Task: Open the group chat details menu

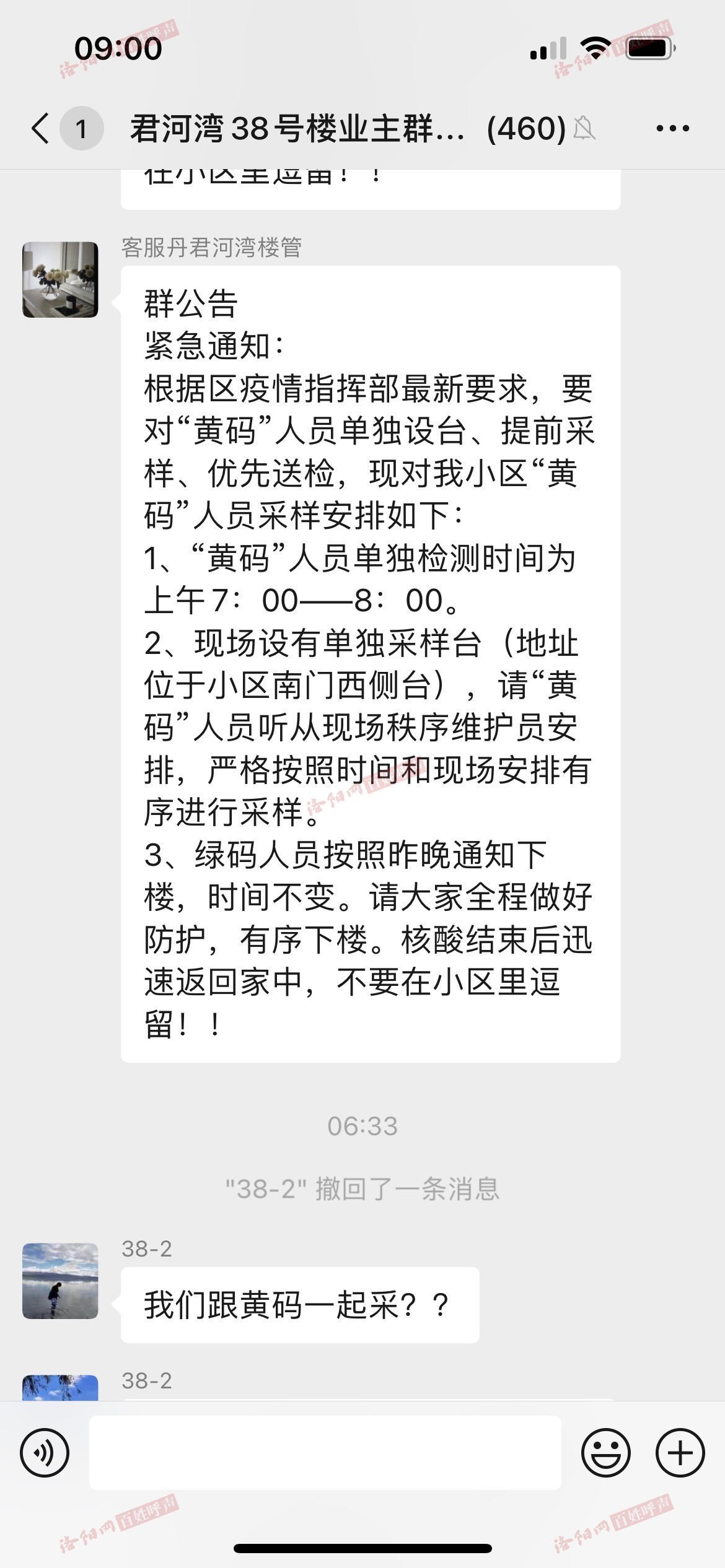Action: 672,129
